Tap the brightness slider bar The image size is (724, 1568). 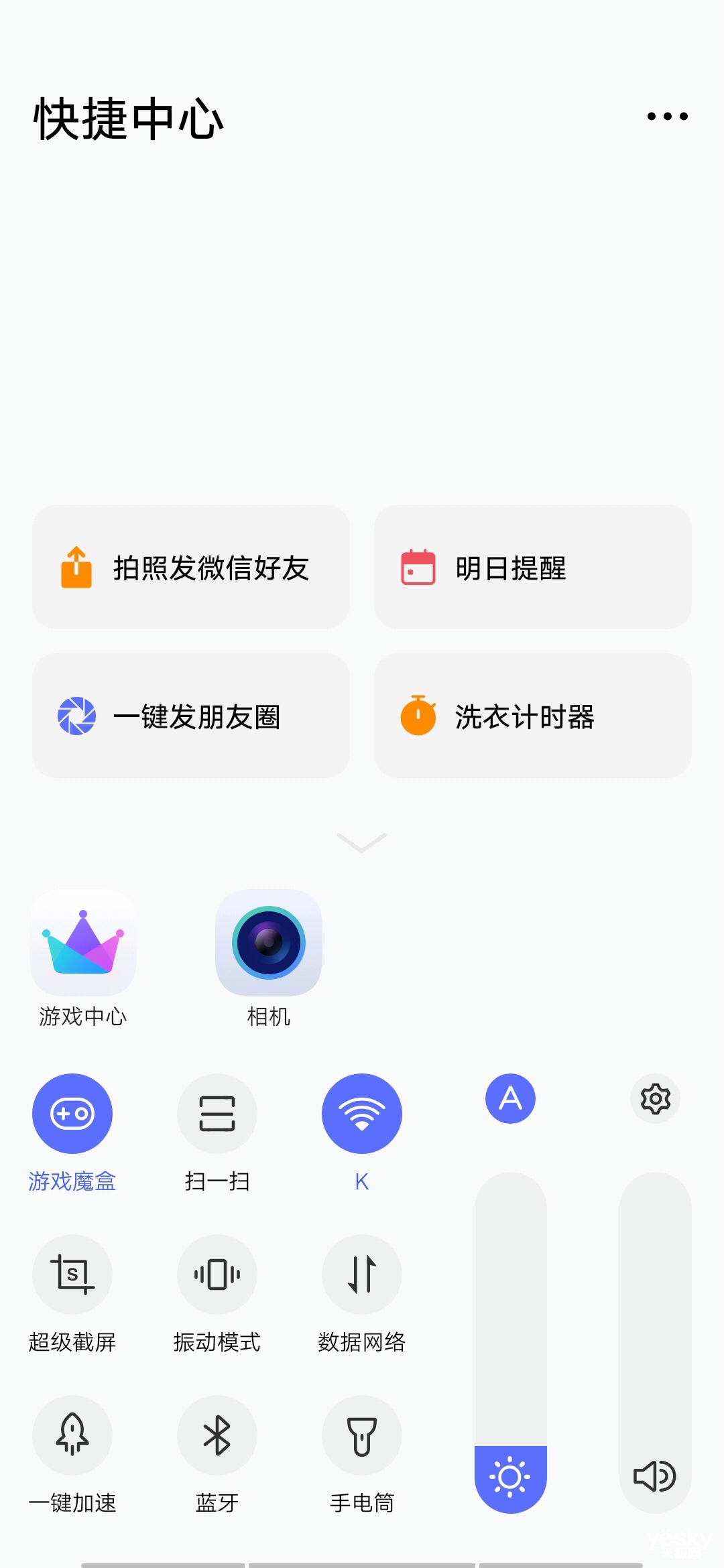point(511,1342)
